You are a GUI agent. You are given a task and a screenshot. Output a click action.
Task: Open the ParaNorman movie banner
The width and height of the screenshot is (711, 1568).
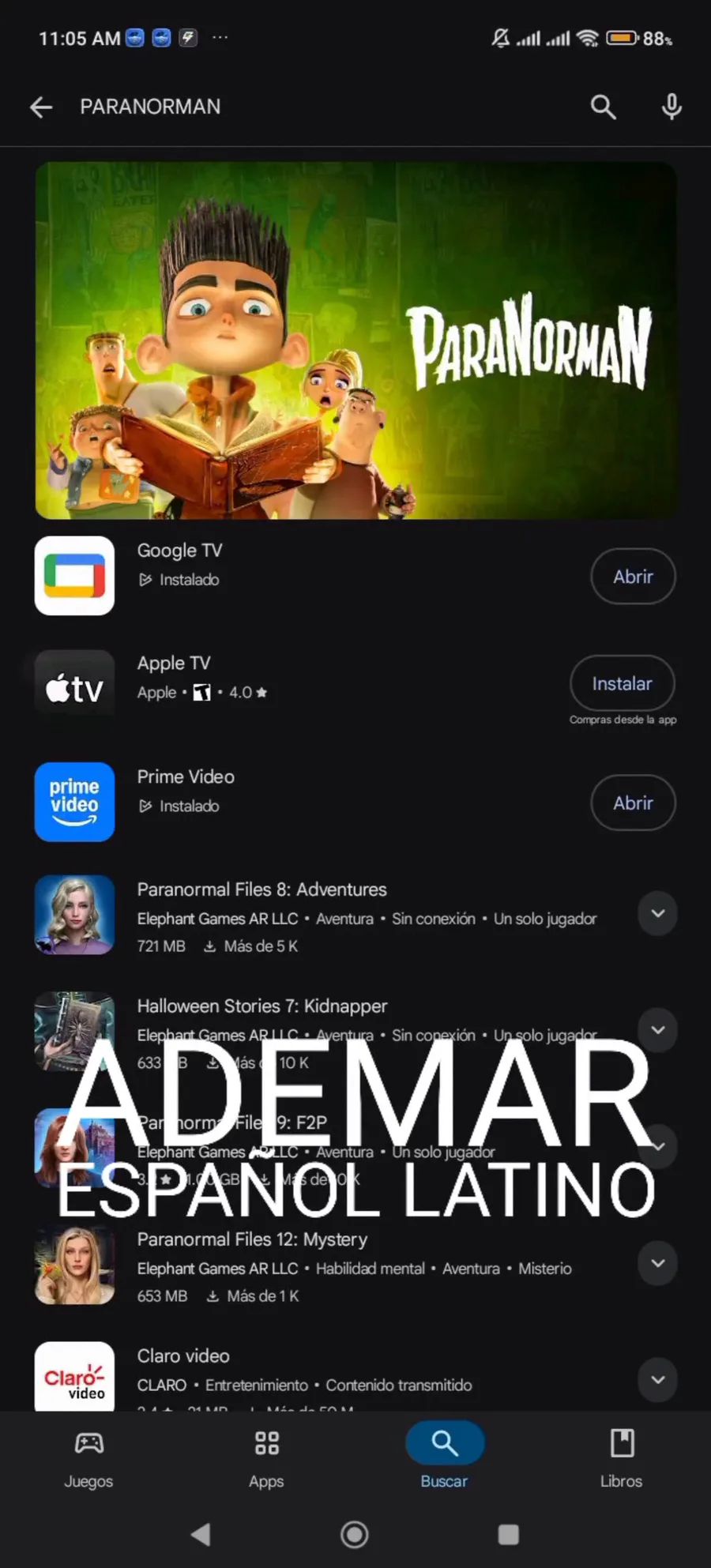click(x=355, y=340)
